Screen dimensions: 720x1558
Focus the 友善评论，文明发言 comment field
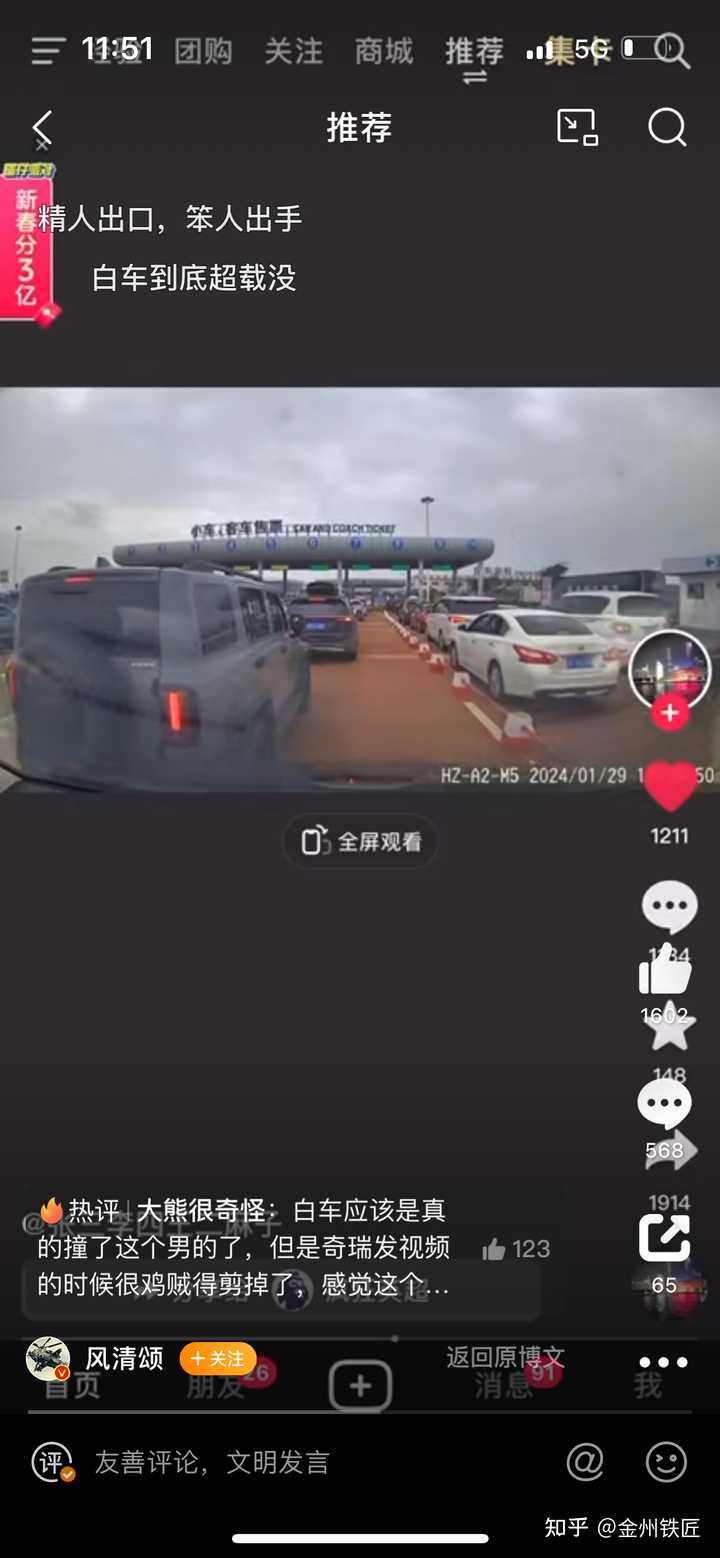click(300, 1462)
